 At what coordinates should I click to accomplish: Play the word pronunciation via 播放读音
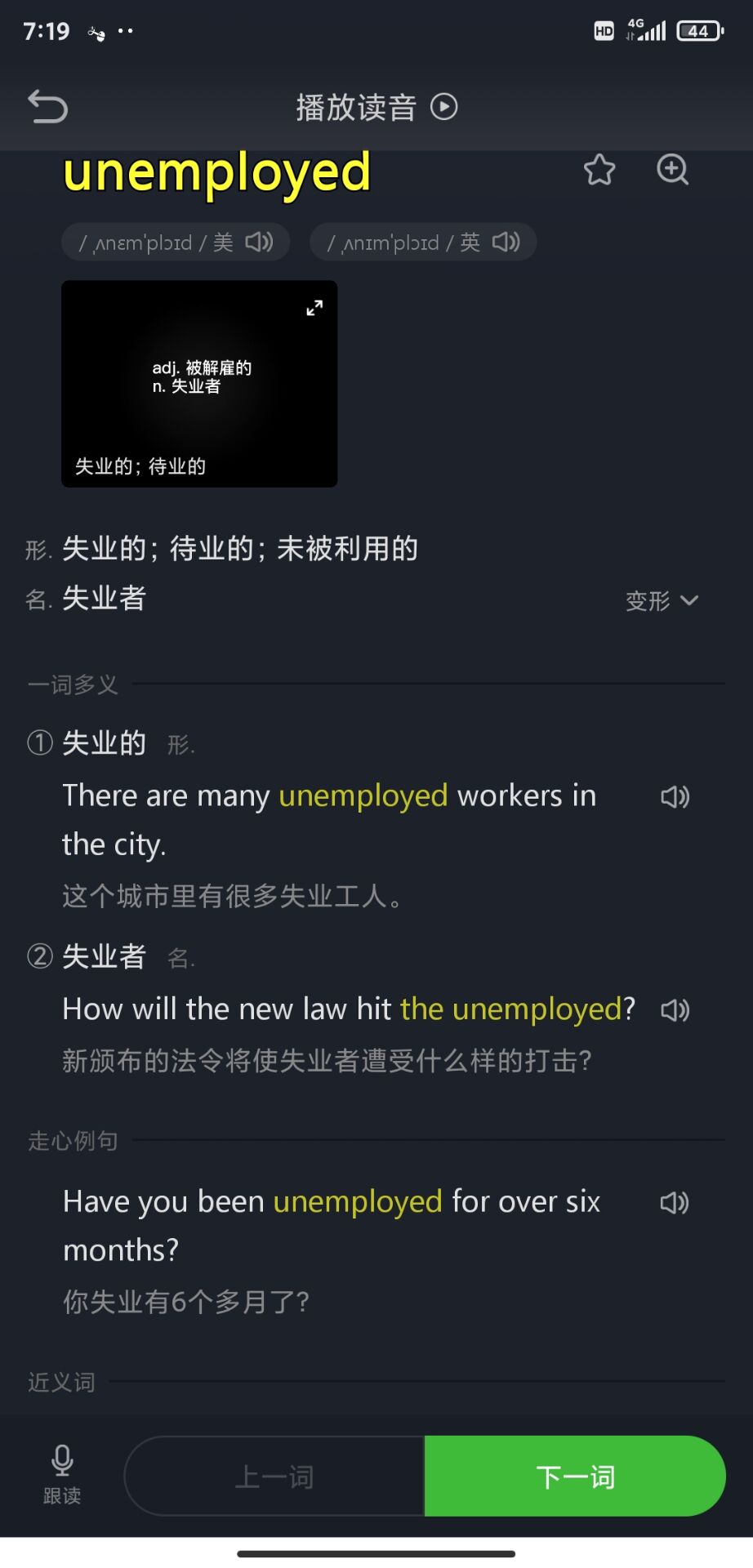[x=376, y=107]
